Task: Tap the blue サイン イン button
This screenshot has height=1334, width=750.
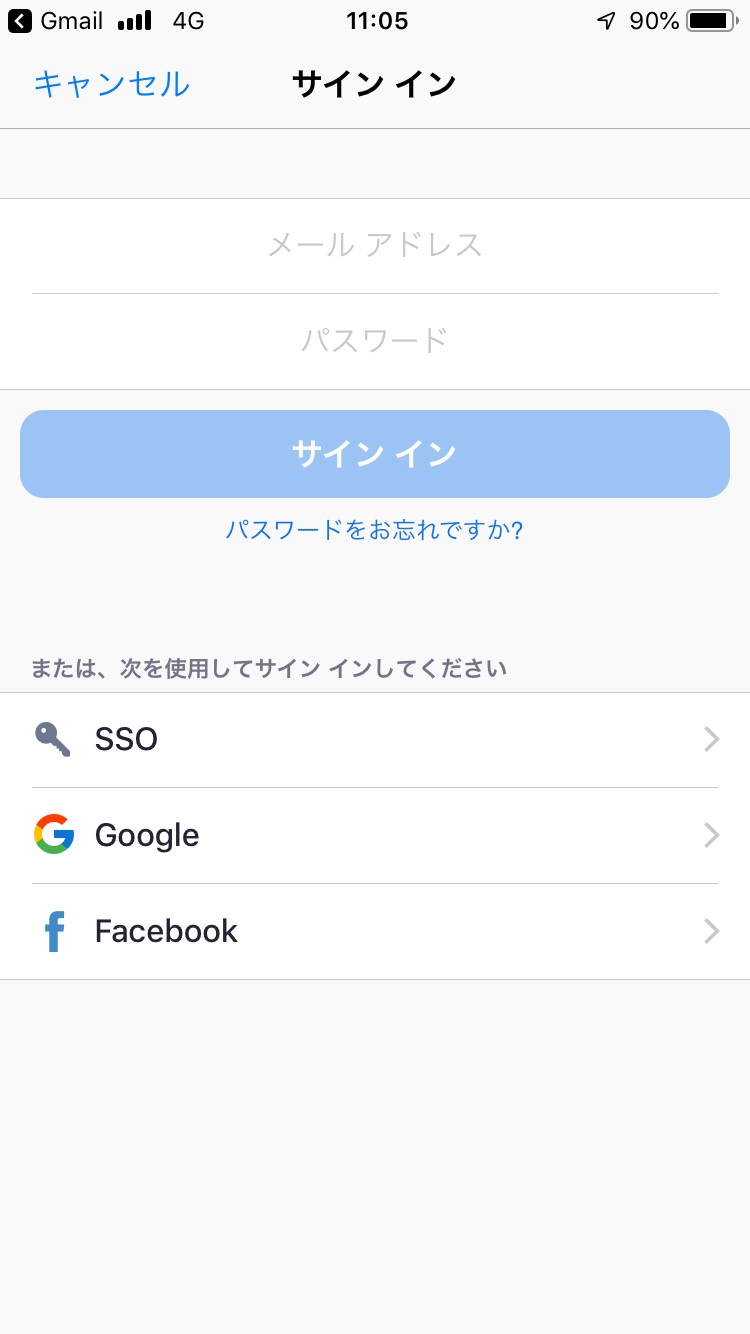Action: (x=375, y=454)
